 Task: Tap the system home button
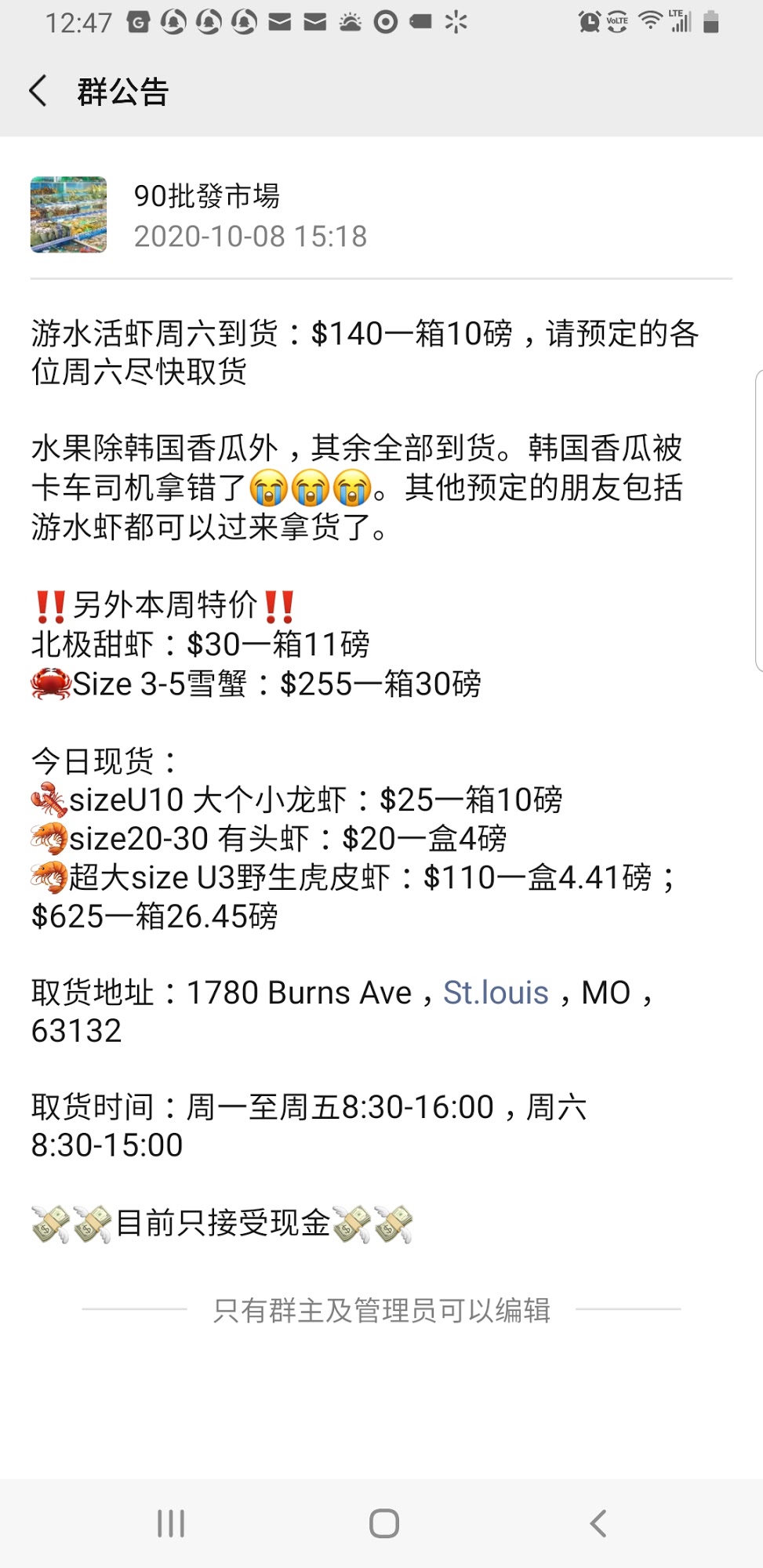(x=383, y=1523)
